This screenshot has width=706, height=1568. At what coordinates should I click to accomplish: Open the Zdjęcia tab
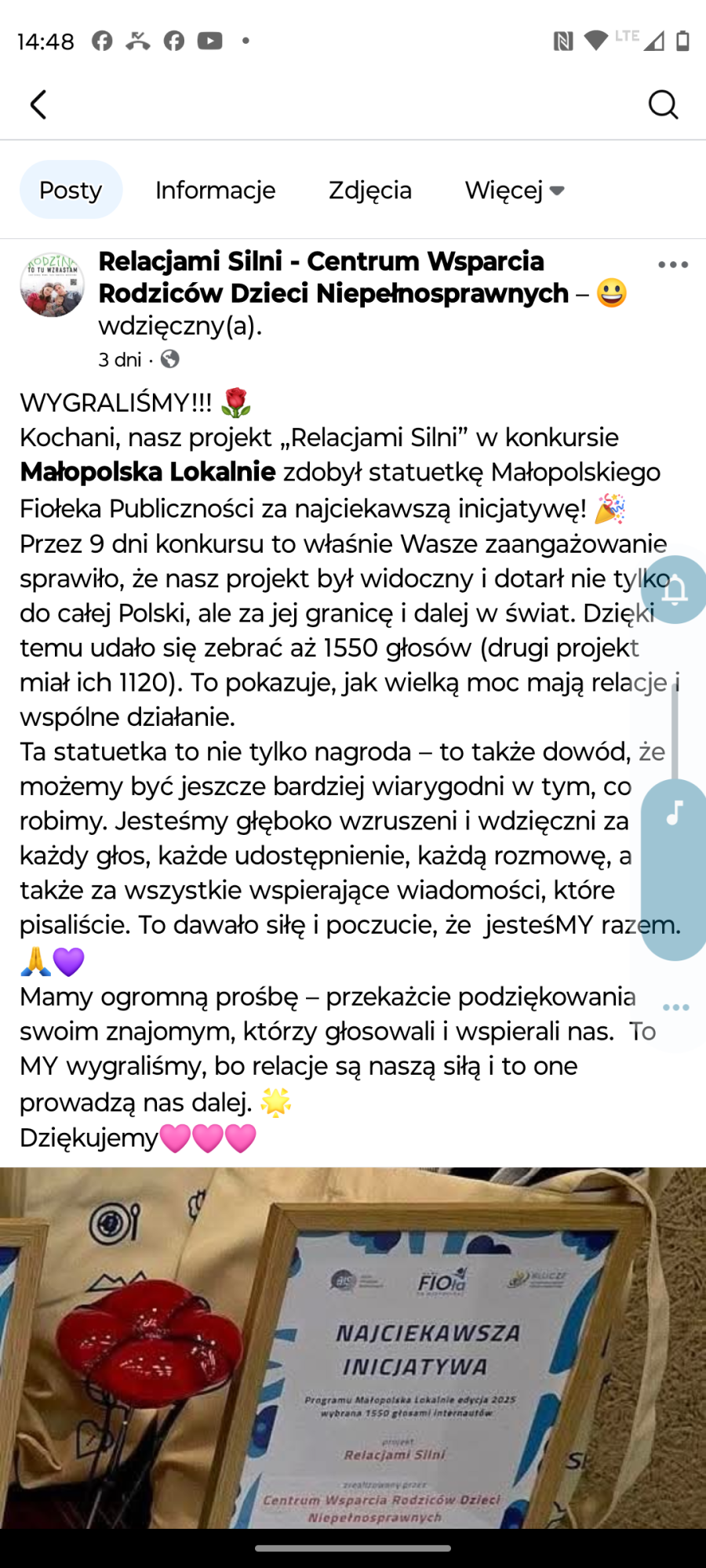click(x=369, y=190)
